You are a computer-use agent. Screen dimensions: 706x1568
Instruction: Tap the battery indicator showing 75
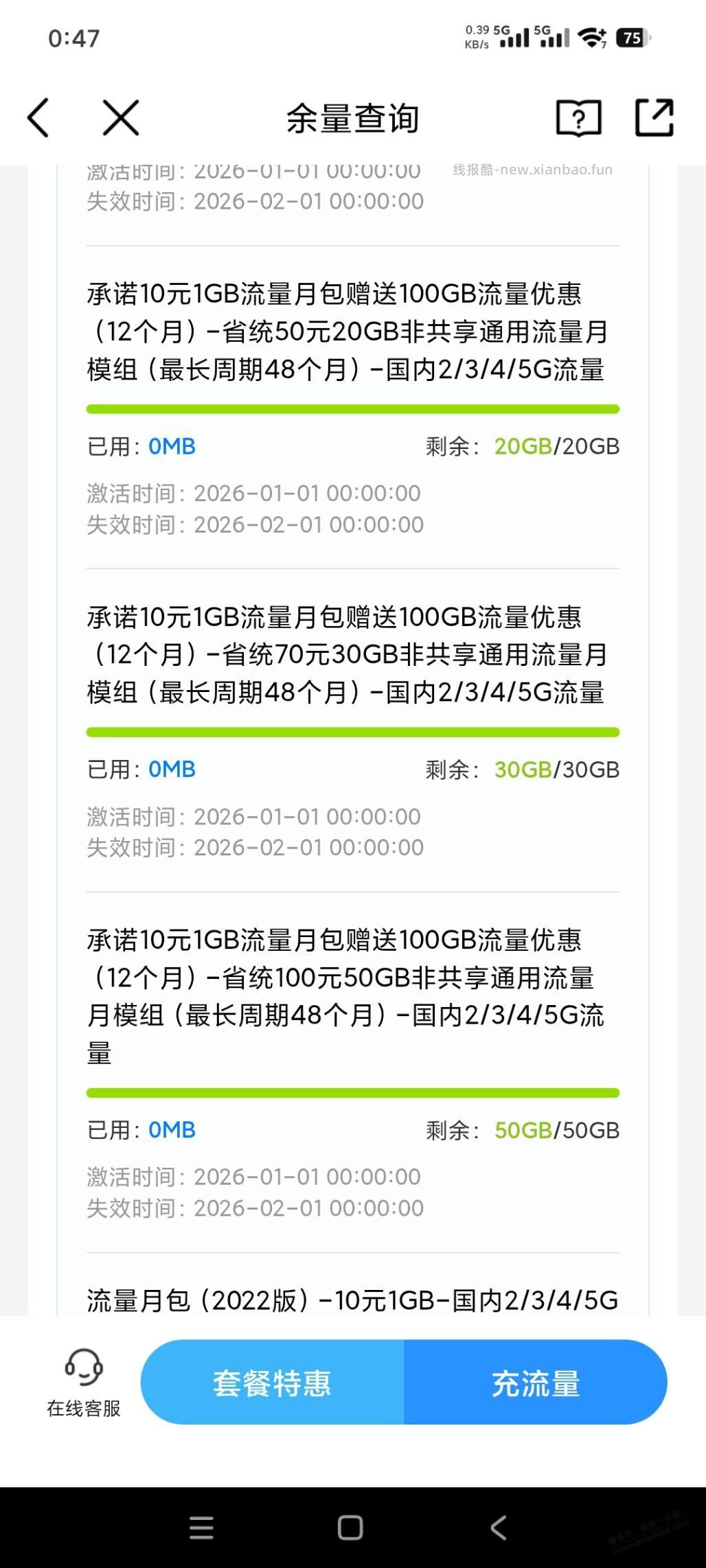[x=633, y=37]
